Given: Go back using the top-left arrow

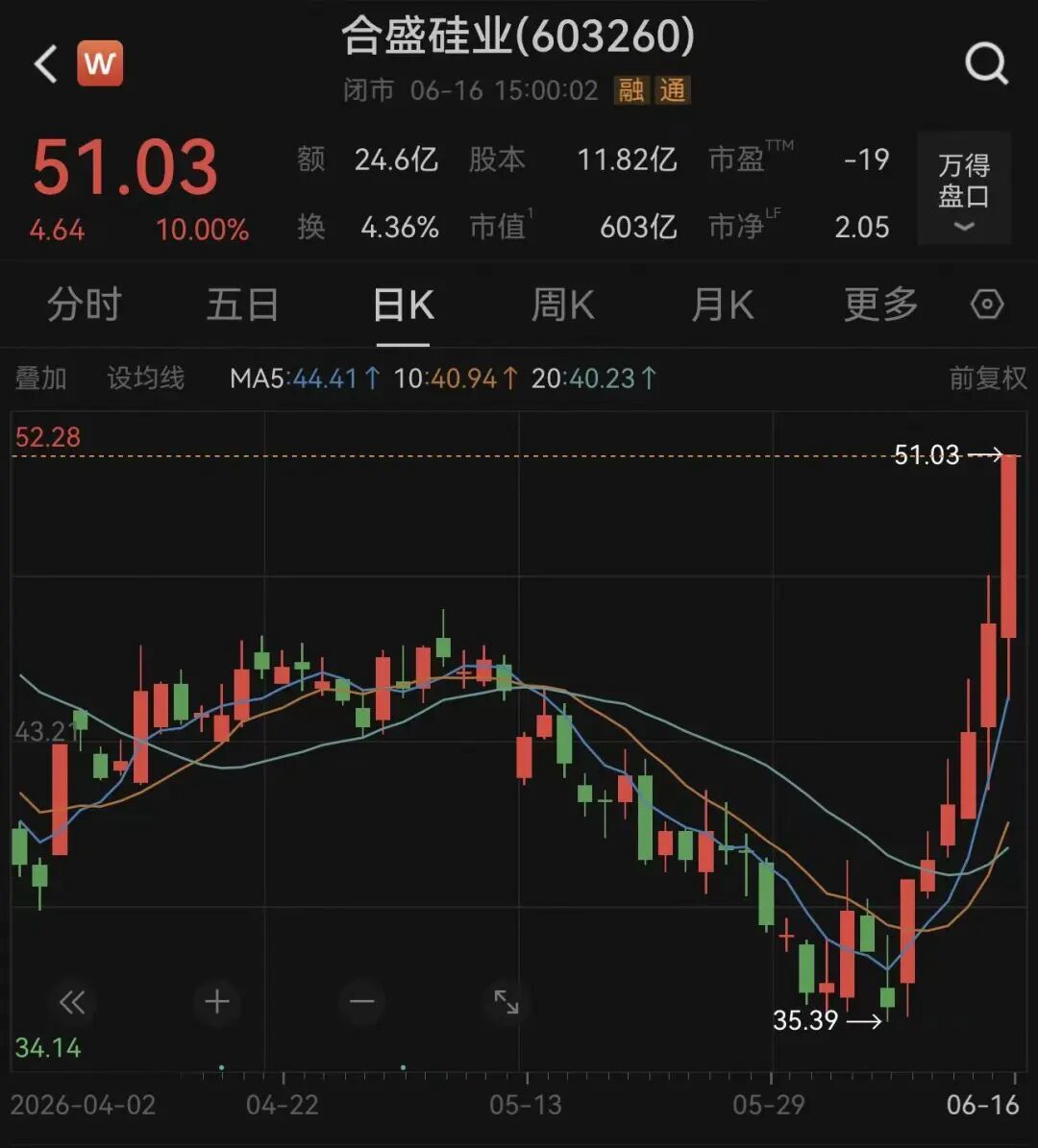Looking at the screenshot, I should click(46, 63).
